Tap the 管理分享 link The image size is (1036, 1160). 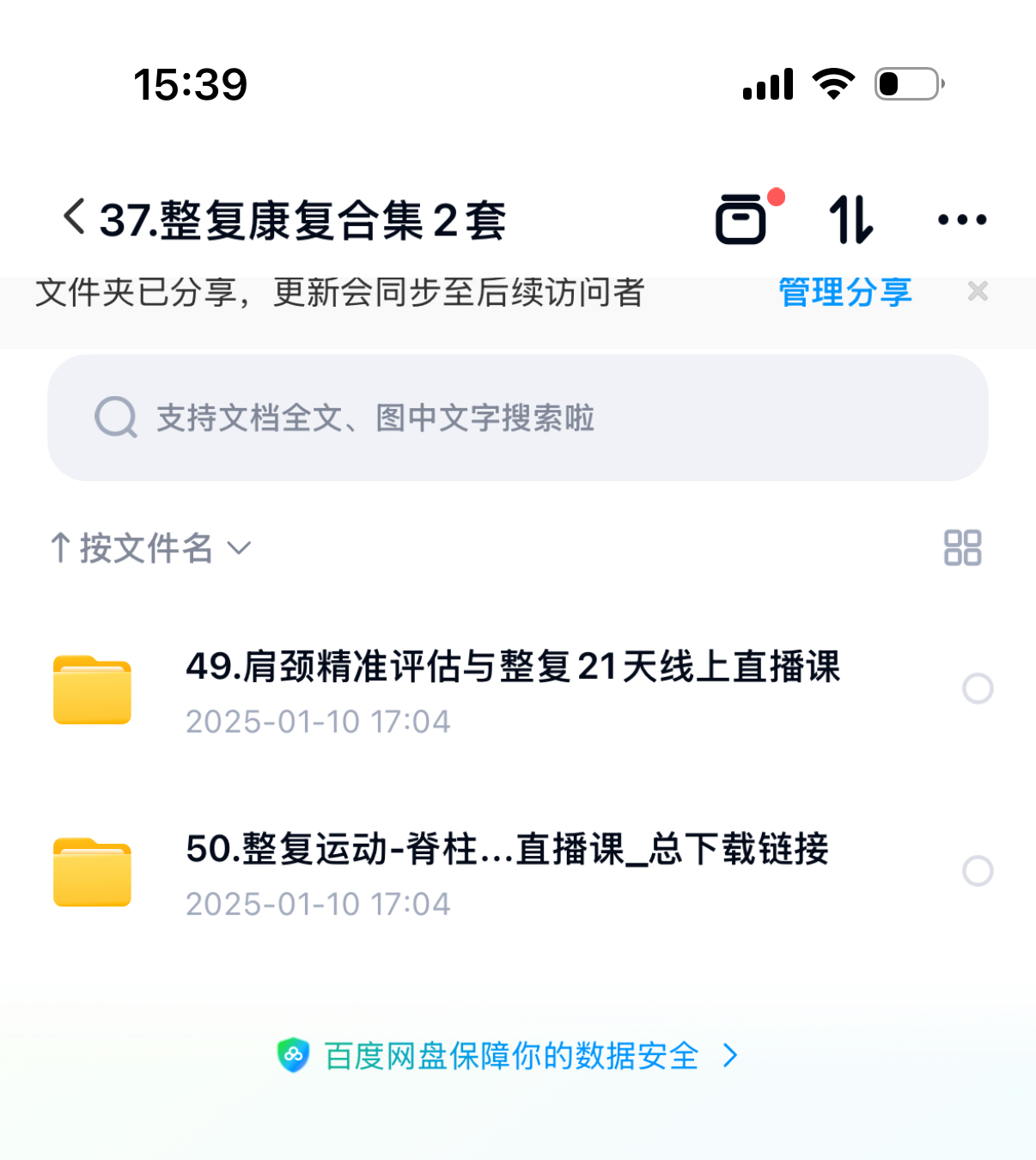tap(844, 292)
